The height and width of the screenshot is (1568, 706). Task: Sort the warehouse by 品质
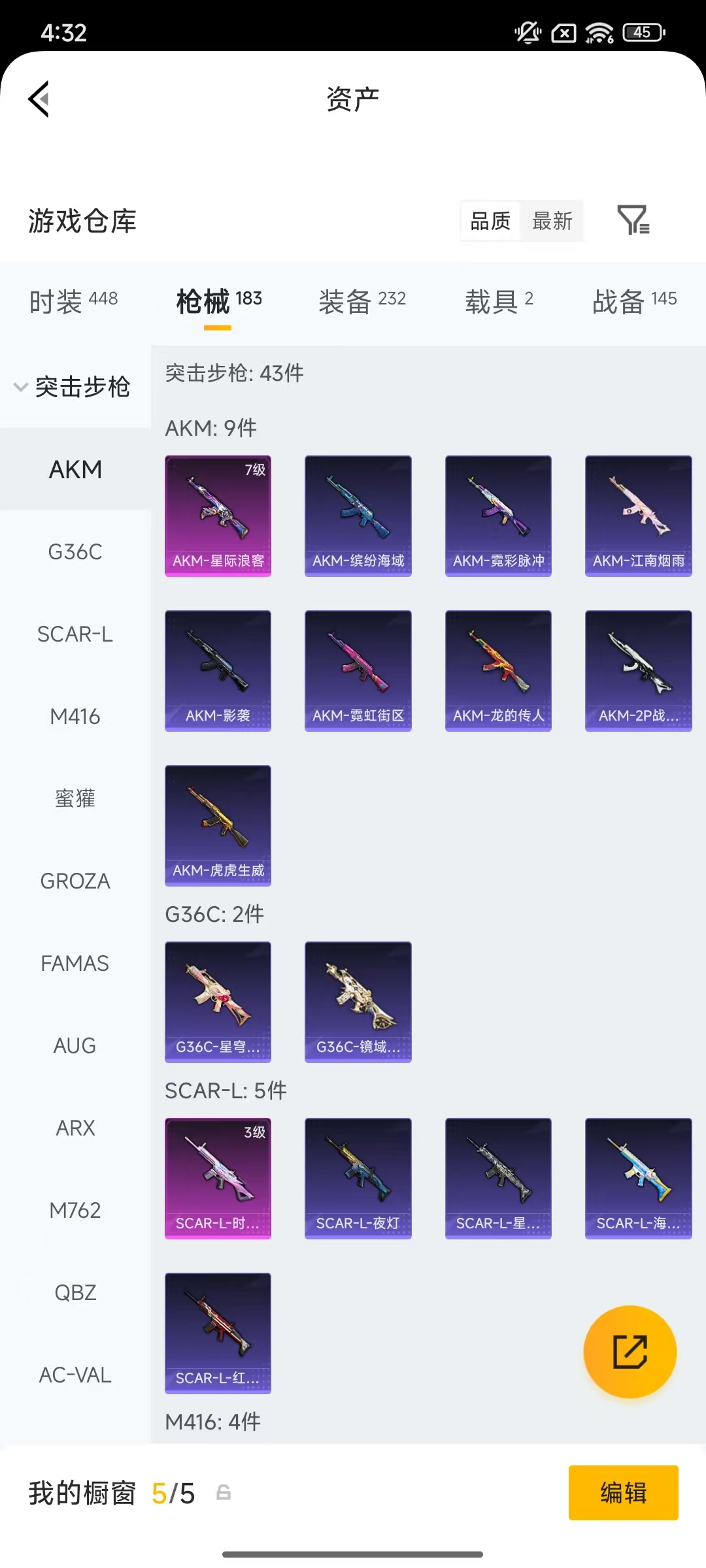(490, 221)
